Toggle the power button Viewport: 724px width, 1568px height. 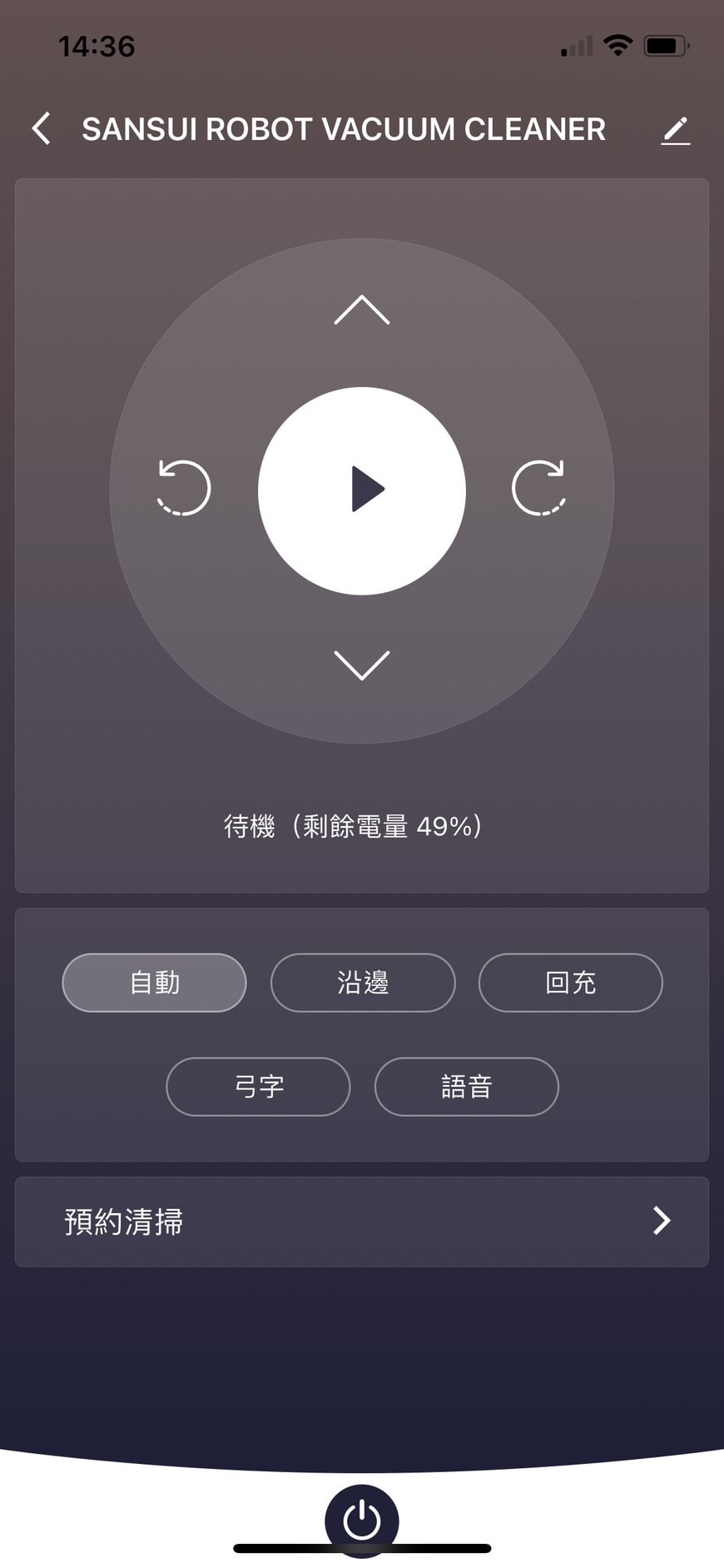click(x=362, y=1521)
